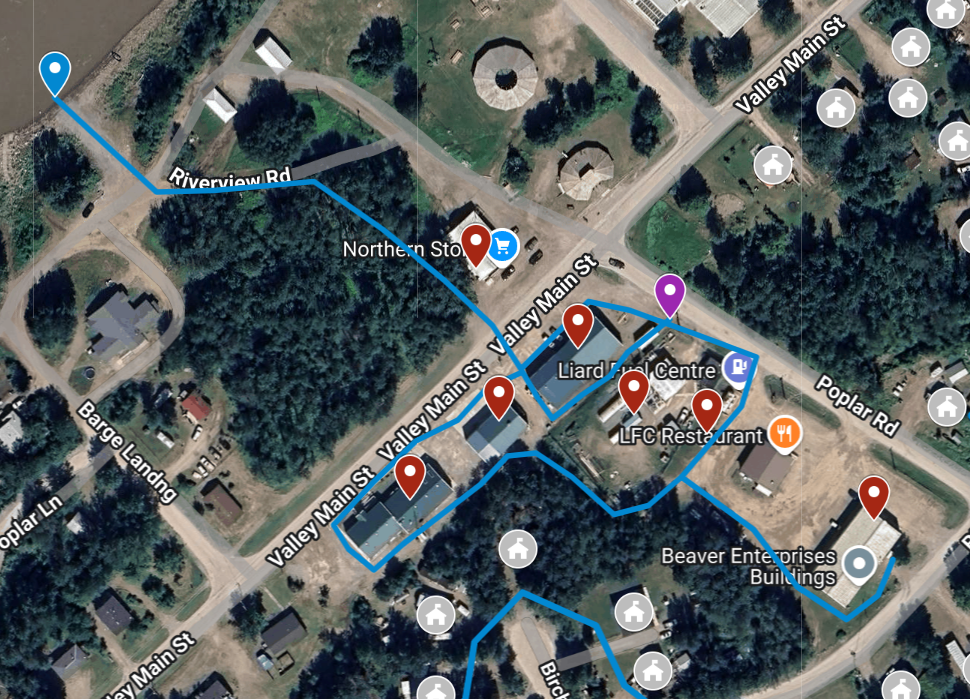Open the Liard Fuel Centre gas pump marker

[x=739, y=367]
